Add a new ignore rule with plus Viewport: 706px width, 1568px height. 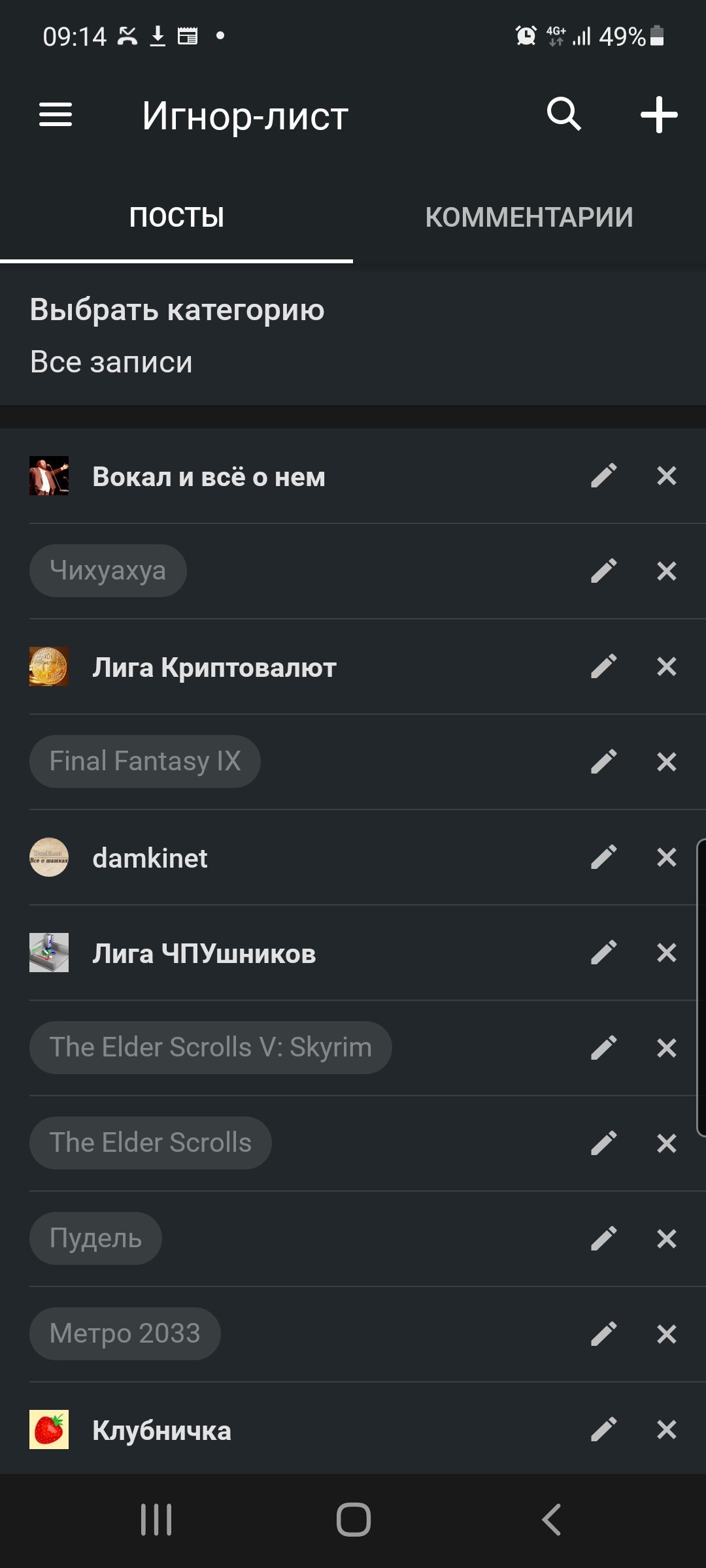tap(658, 115)
